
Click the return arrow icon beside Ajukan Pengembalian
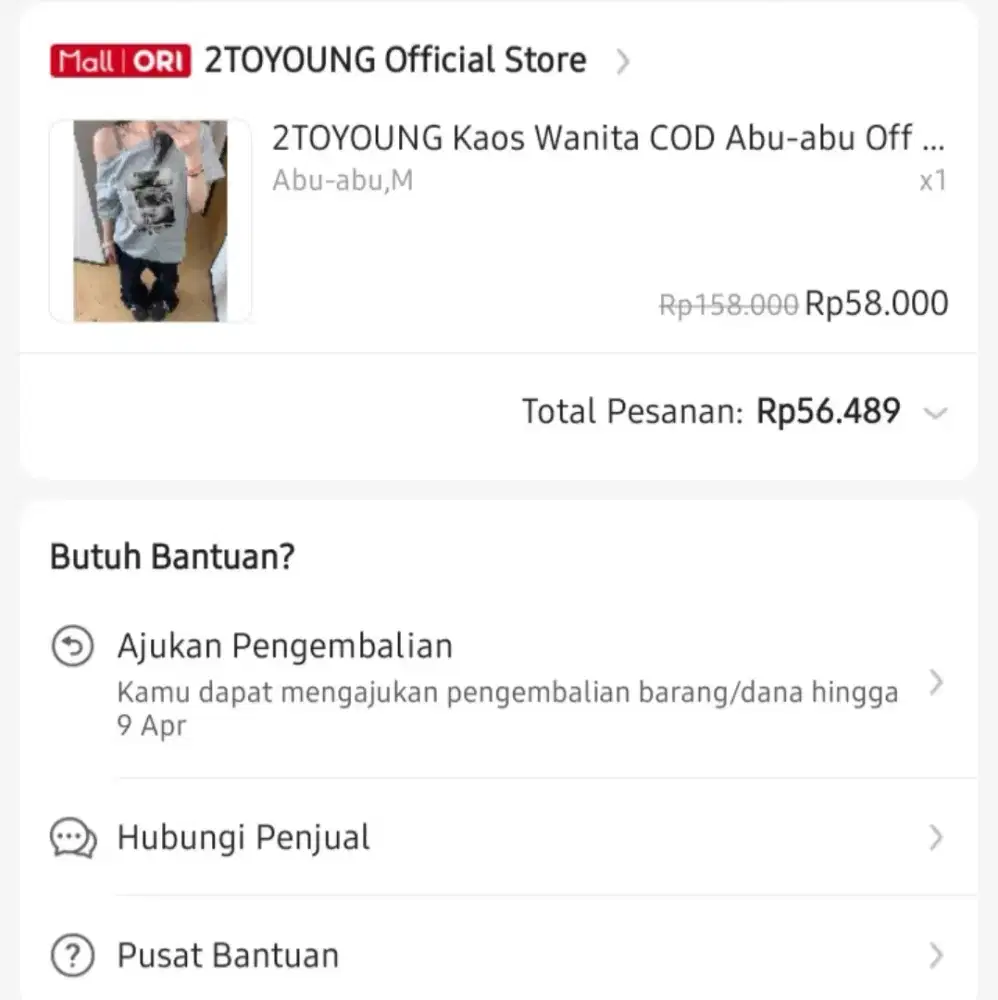click(69, 645)
